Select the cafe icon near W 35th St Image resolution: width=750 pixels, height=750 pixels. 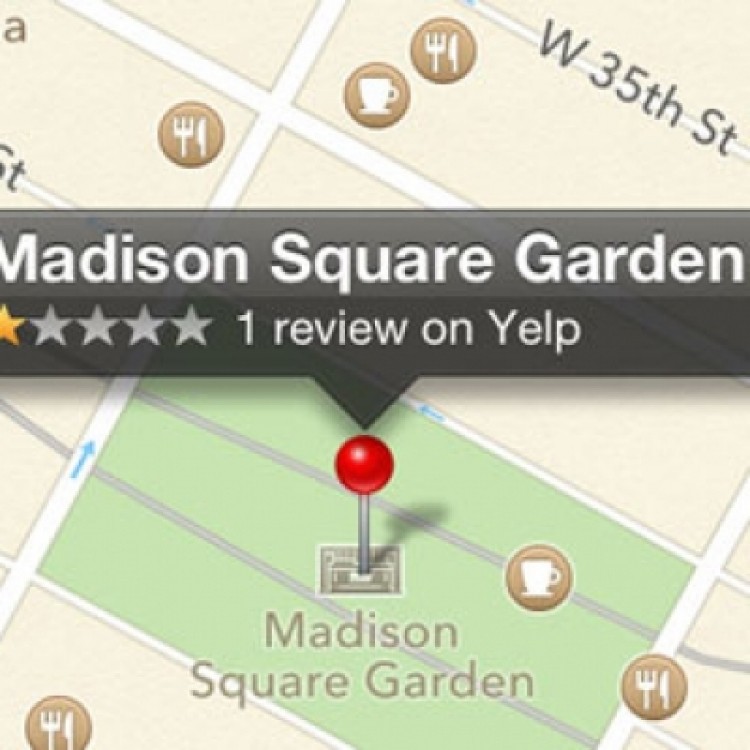coord(376,95)
